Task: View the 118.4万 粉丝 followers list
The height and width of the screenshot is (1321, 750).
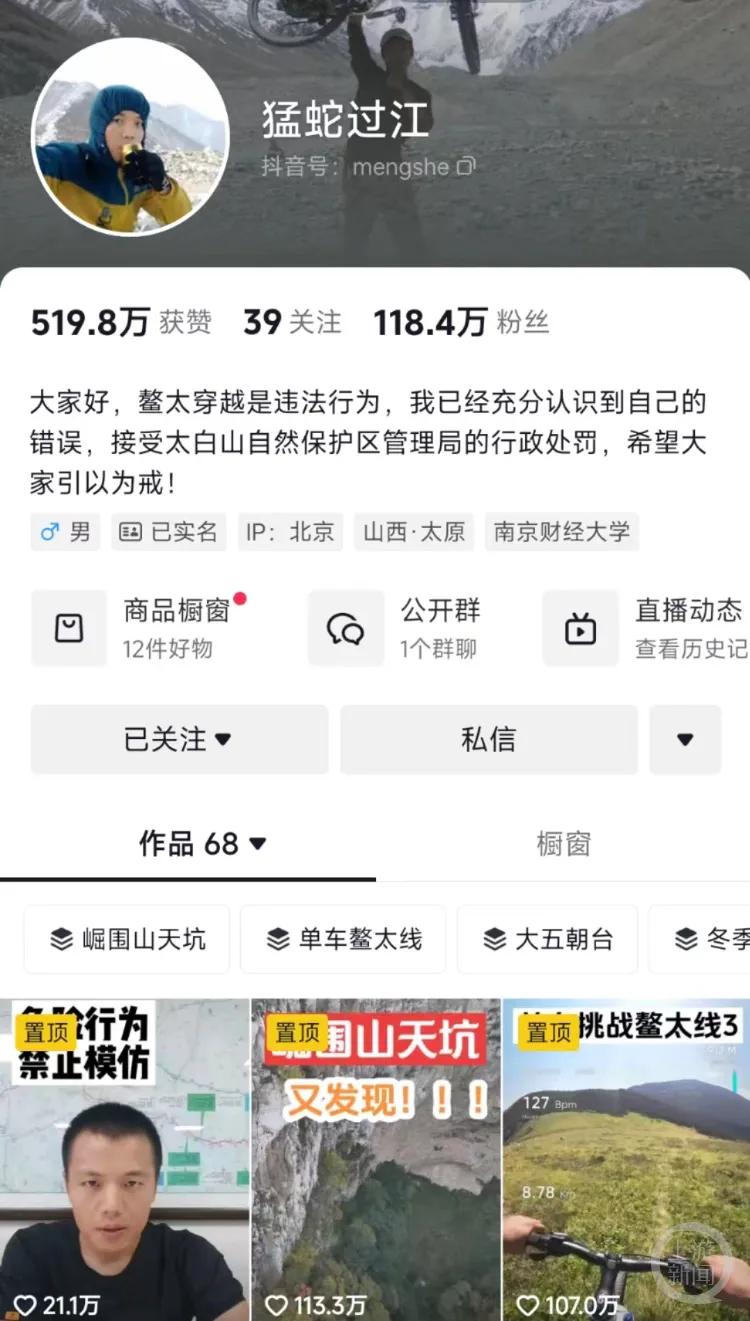Action: (461, 322)
